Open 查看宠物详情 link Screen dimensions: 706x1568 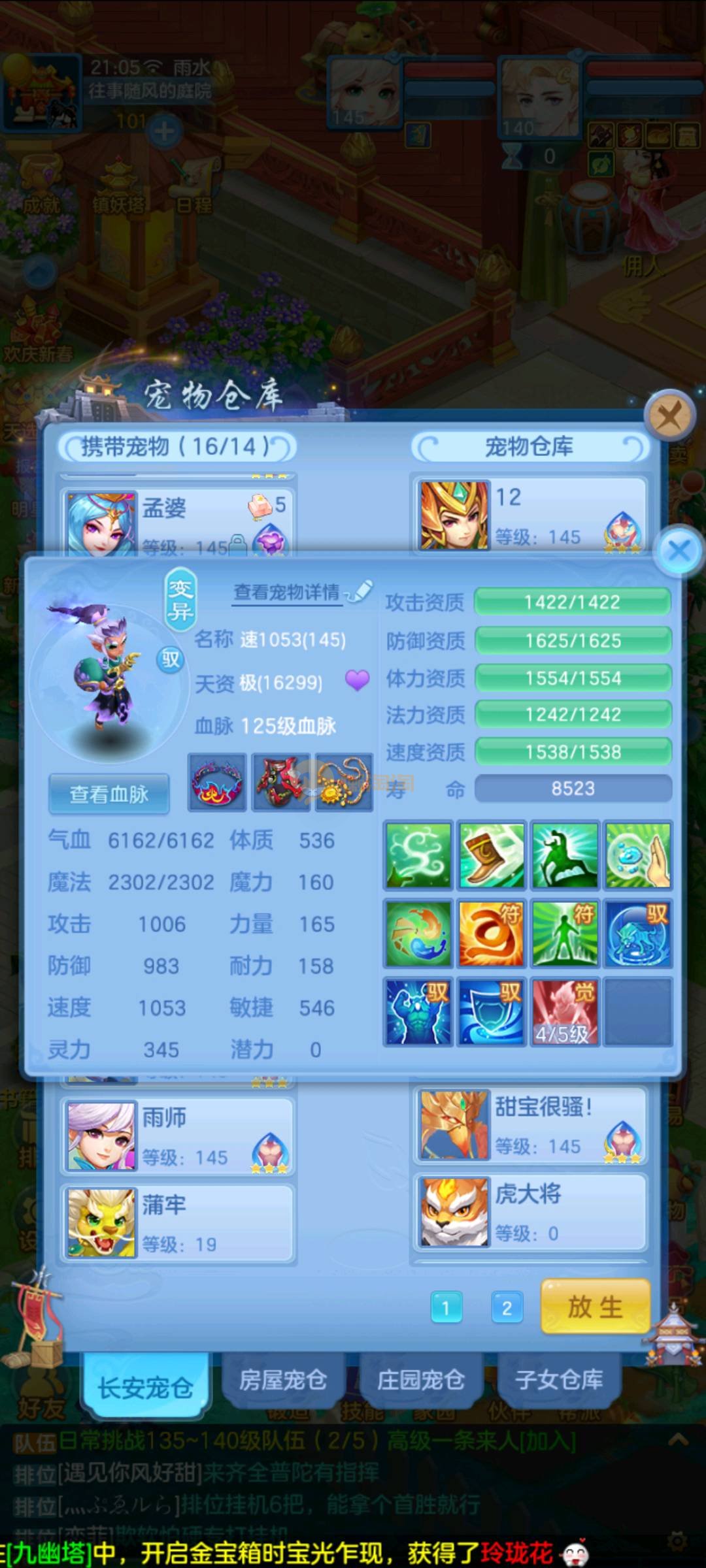click(288, 593)
